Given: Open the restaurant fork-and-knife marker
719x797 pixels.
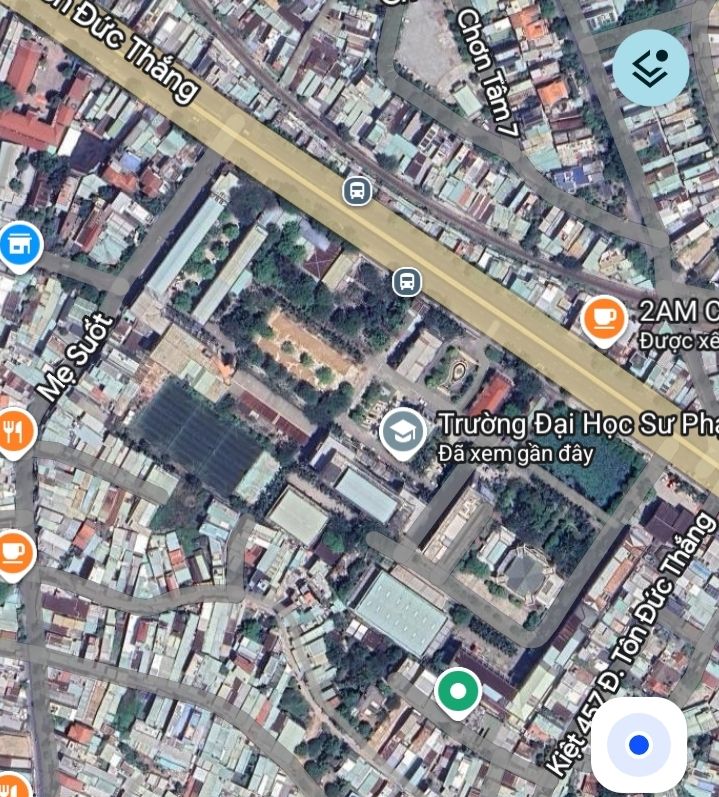Looking at the screenshot, I should coord(14,431).
